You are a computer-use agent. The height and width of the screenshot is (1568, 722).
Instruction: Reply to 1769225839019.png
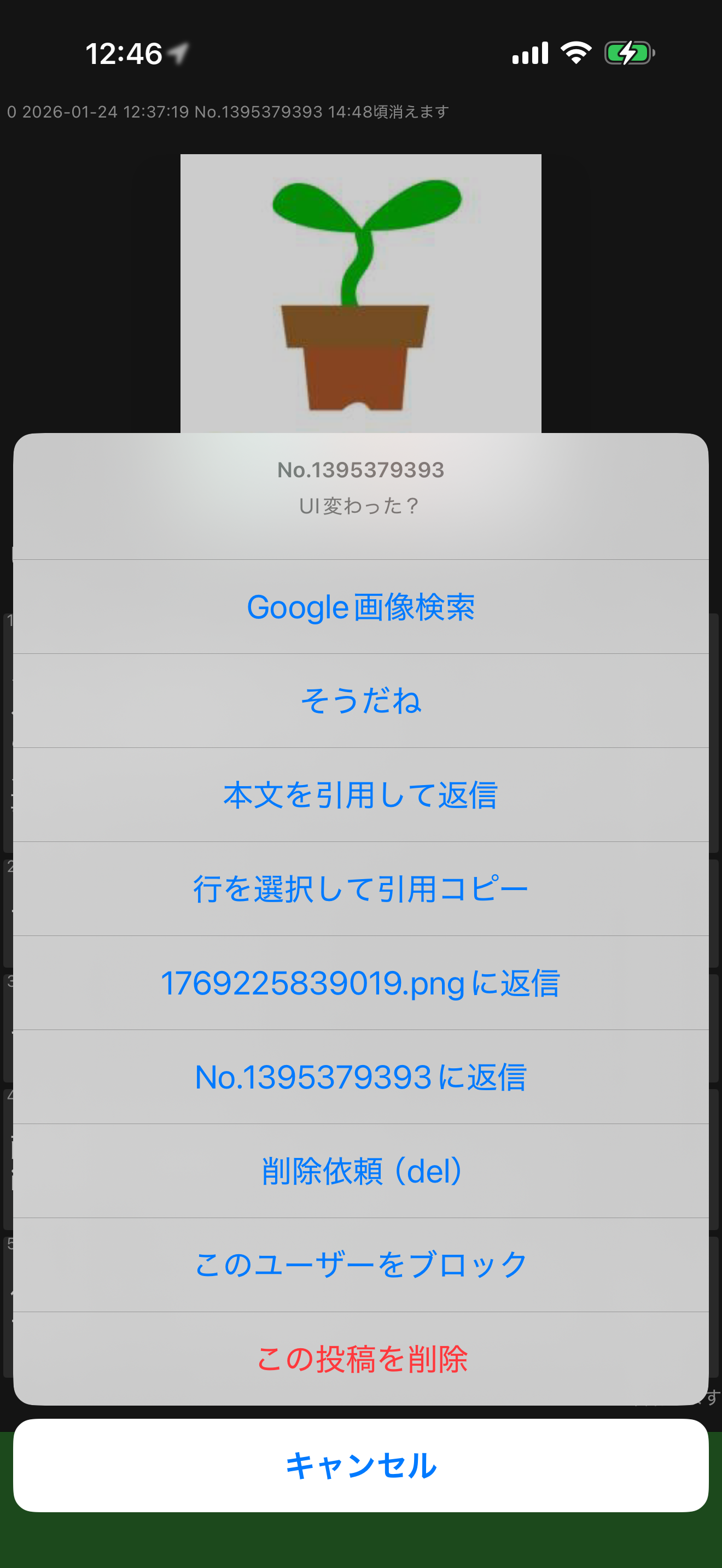[x=361, y=983]
